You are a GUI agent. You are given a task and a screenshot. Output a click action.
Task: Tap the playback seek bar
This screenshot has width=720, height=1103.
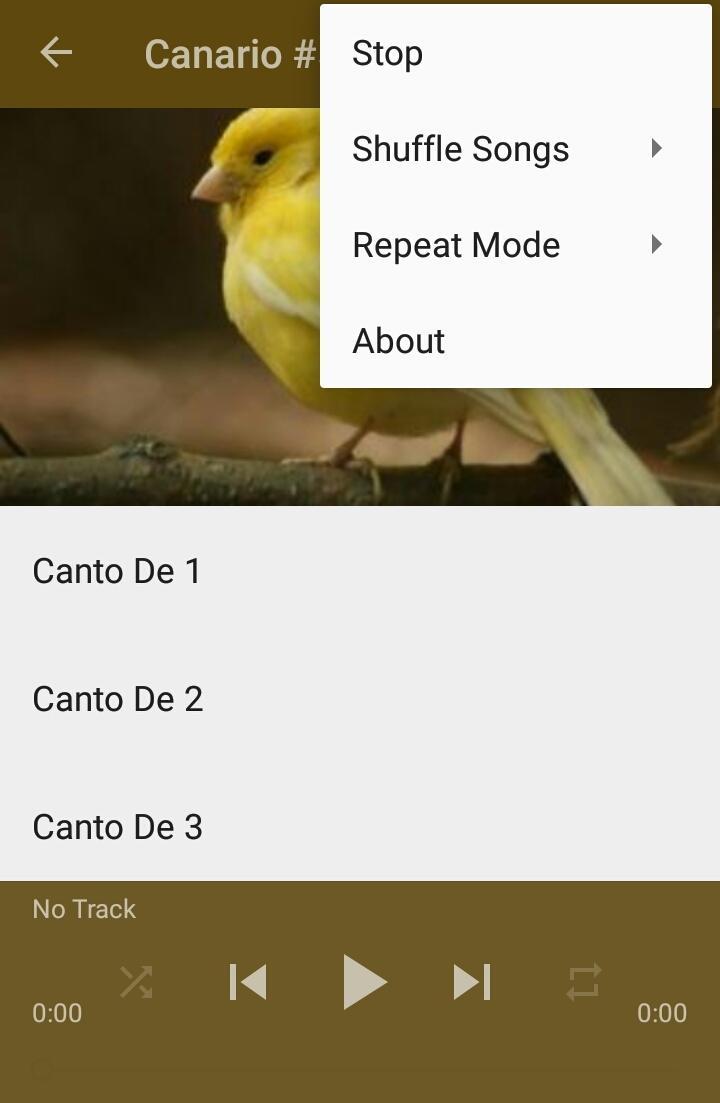[360, 1069]
